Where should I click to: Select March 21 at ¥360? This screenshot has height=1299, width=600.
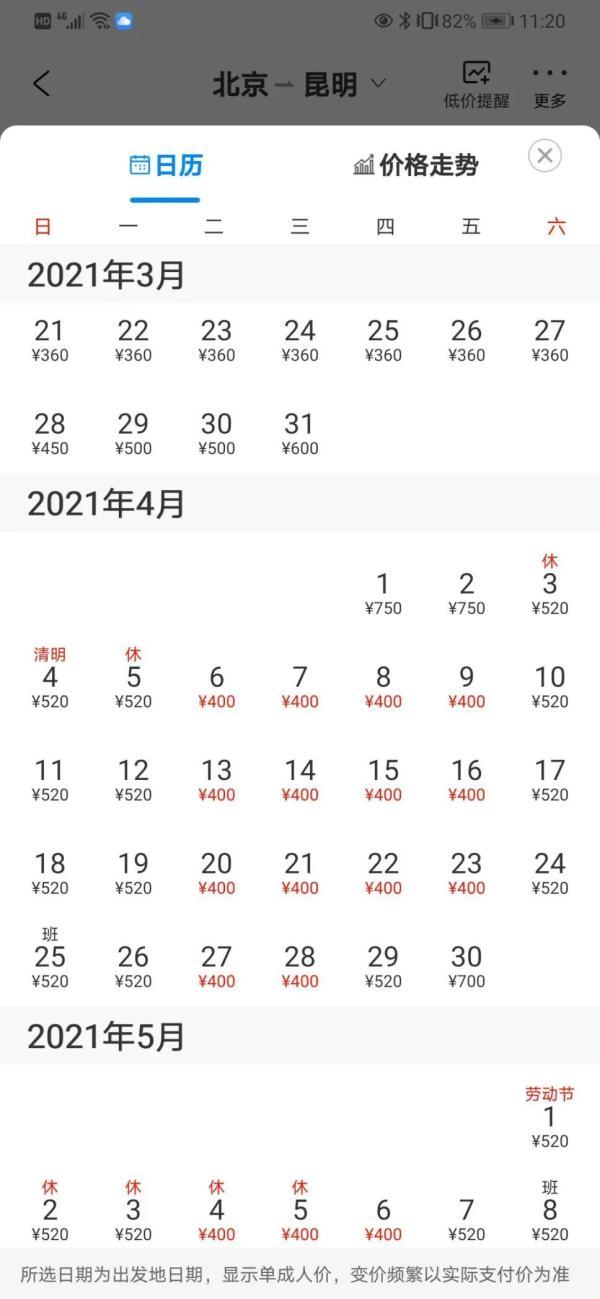[x=49, y=340]
